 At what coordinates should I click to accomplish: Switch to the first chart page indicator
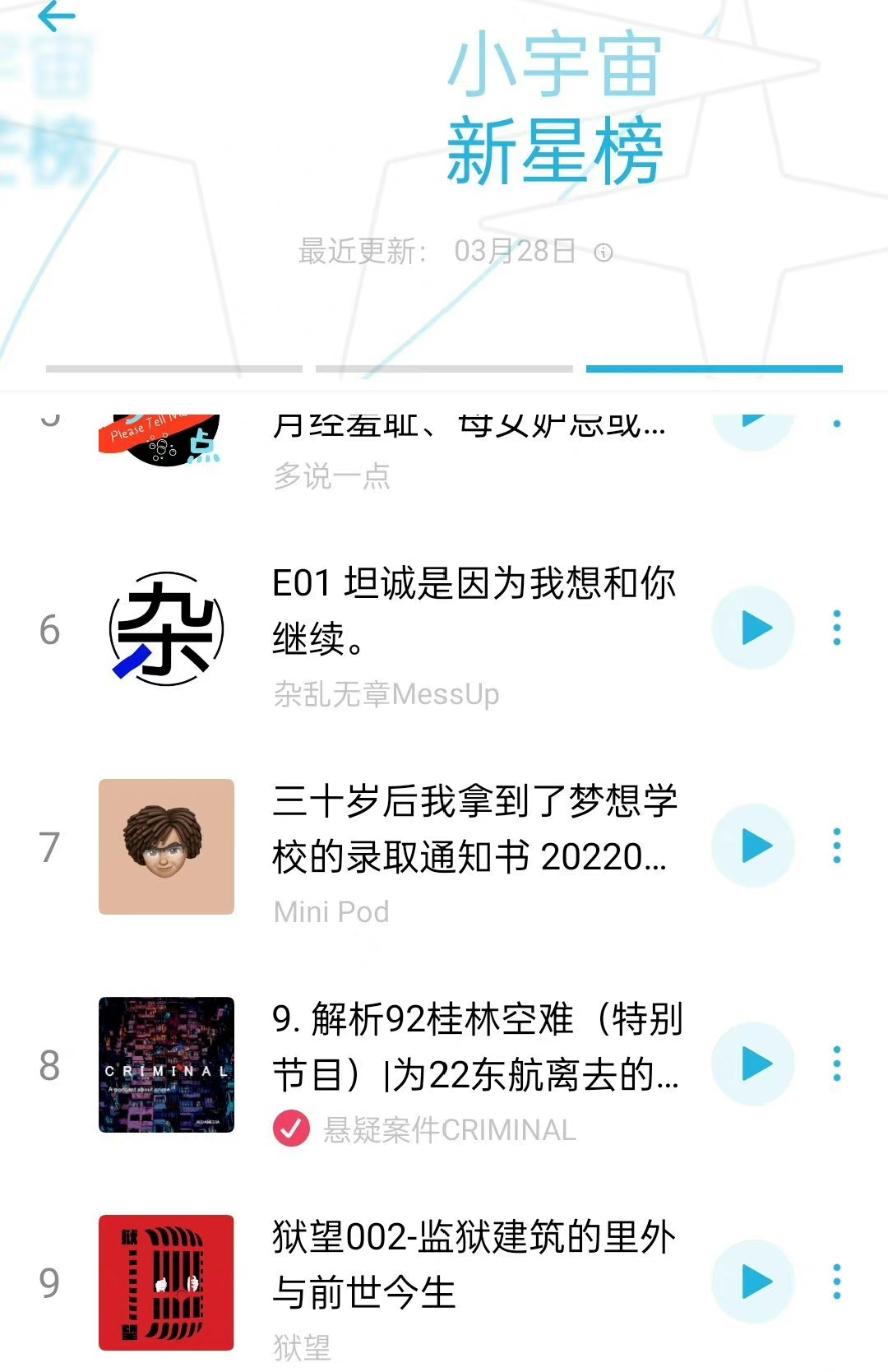coord(174,368)
